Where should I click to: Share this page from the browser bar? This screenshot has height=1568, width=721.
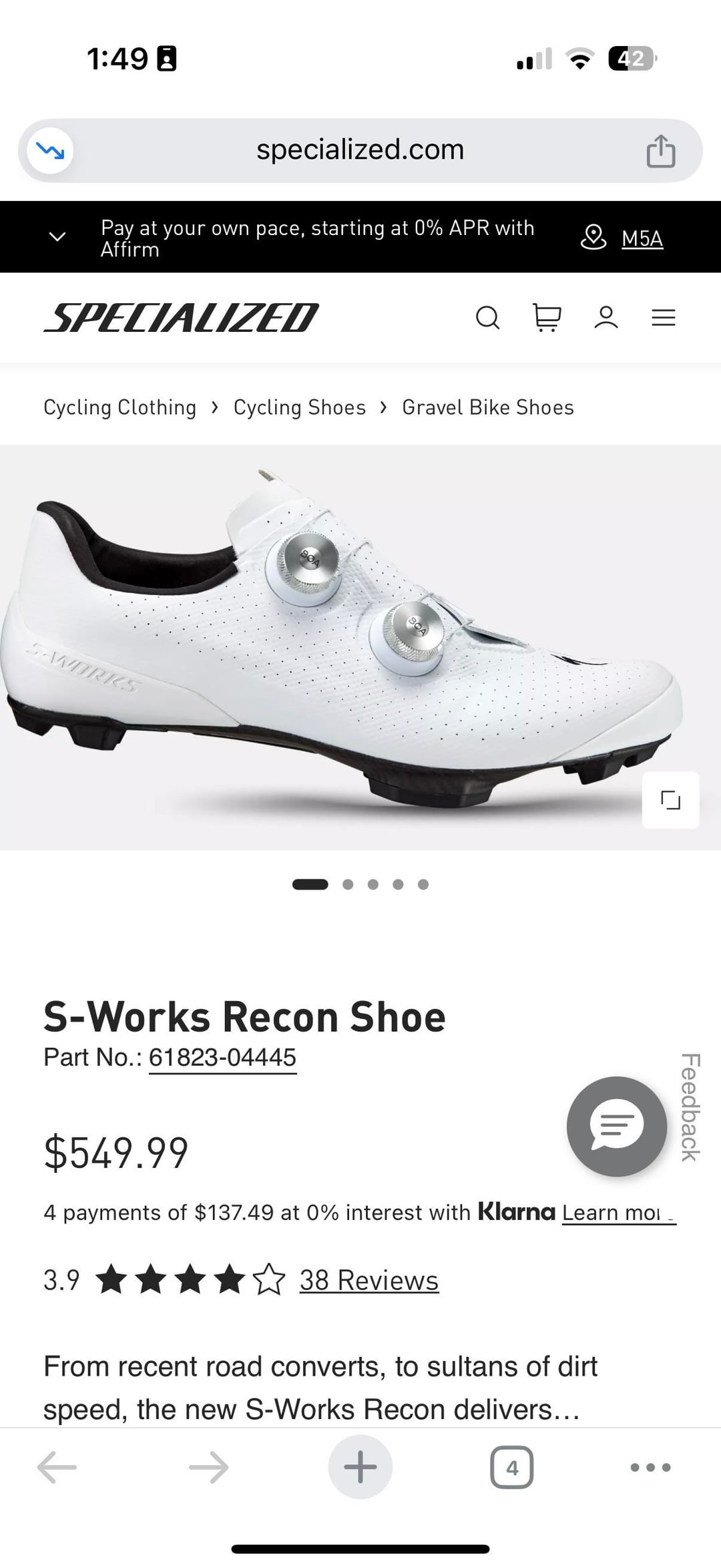click(660, 151)
